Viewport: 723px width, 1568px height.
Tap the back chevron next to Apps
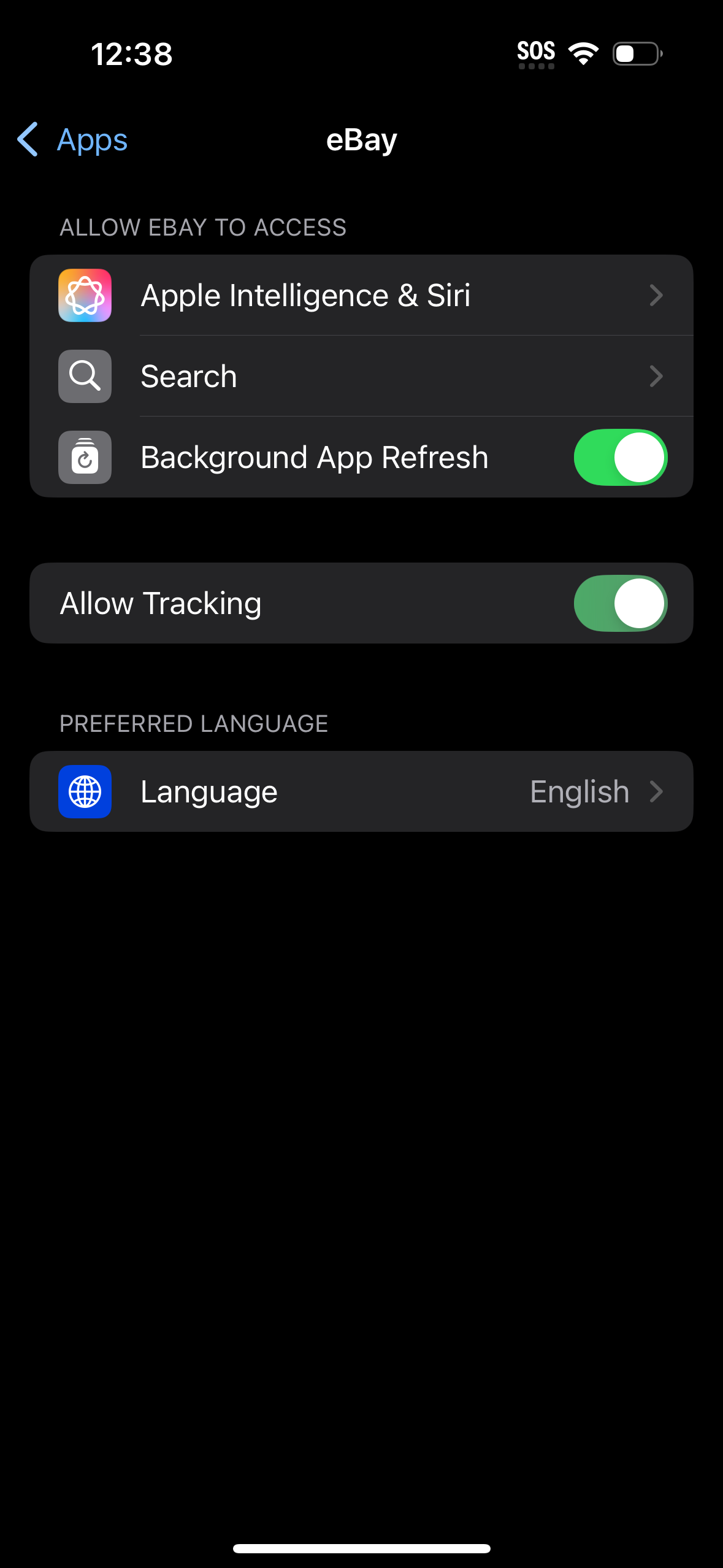click(x=27, y=140)
